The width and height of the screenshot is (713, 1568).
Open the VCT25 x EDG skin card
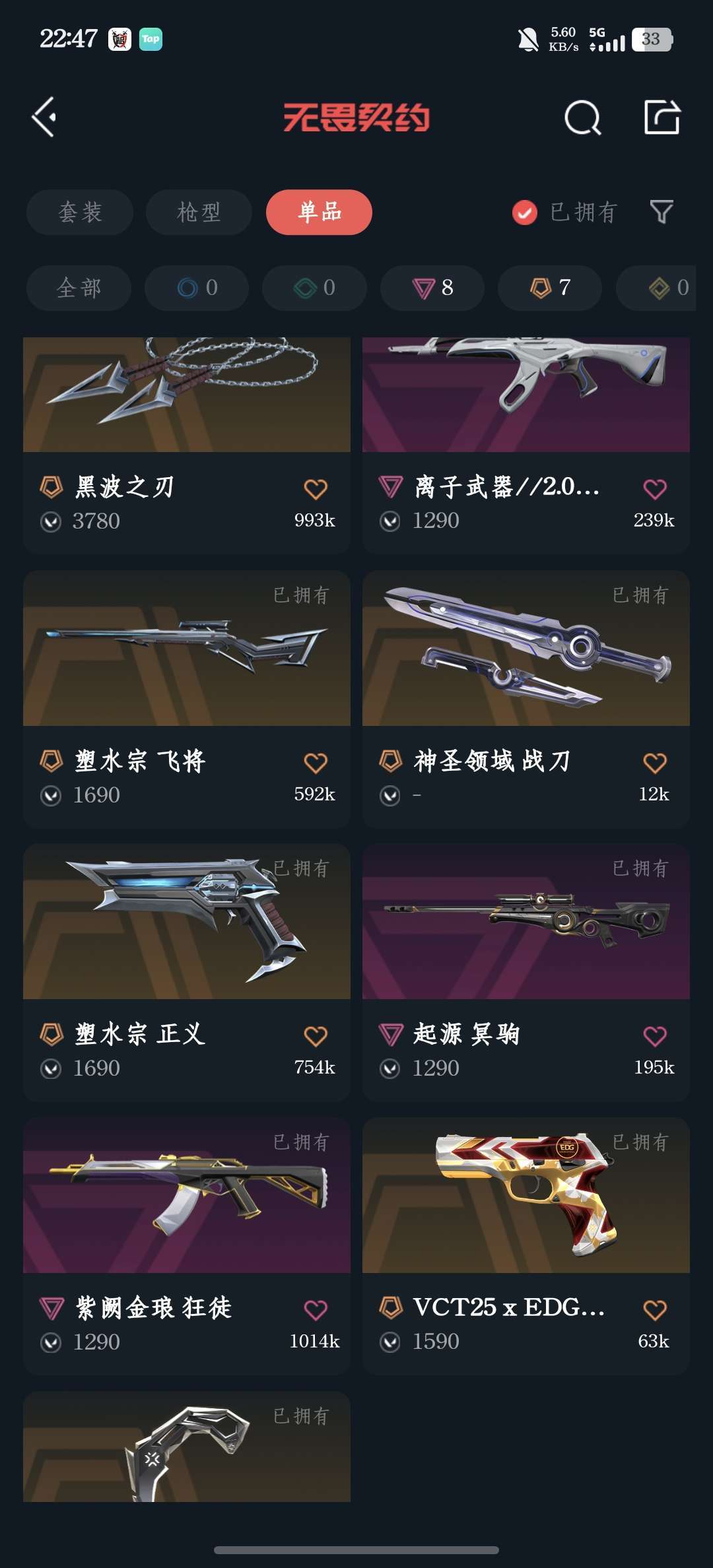(526, 1246)
